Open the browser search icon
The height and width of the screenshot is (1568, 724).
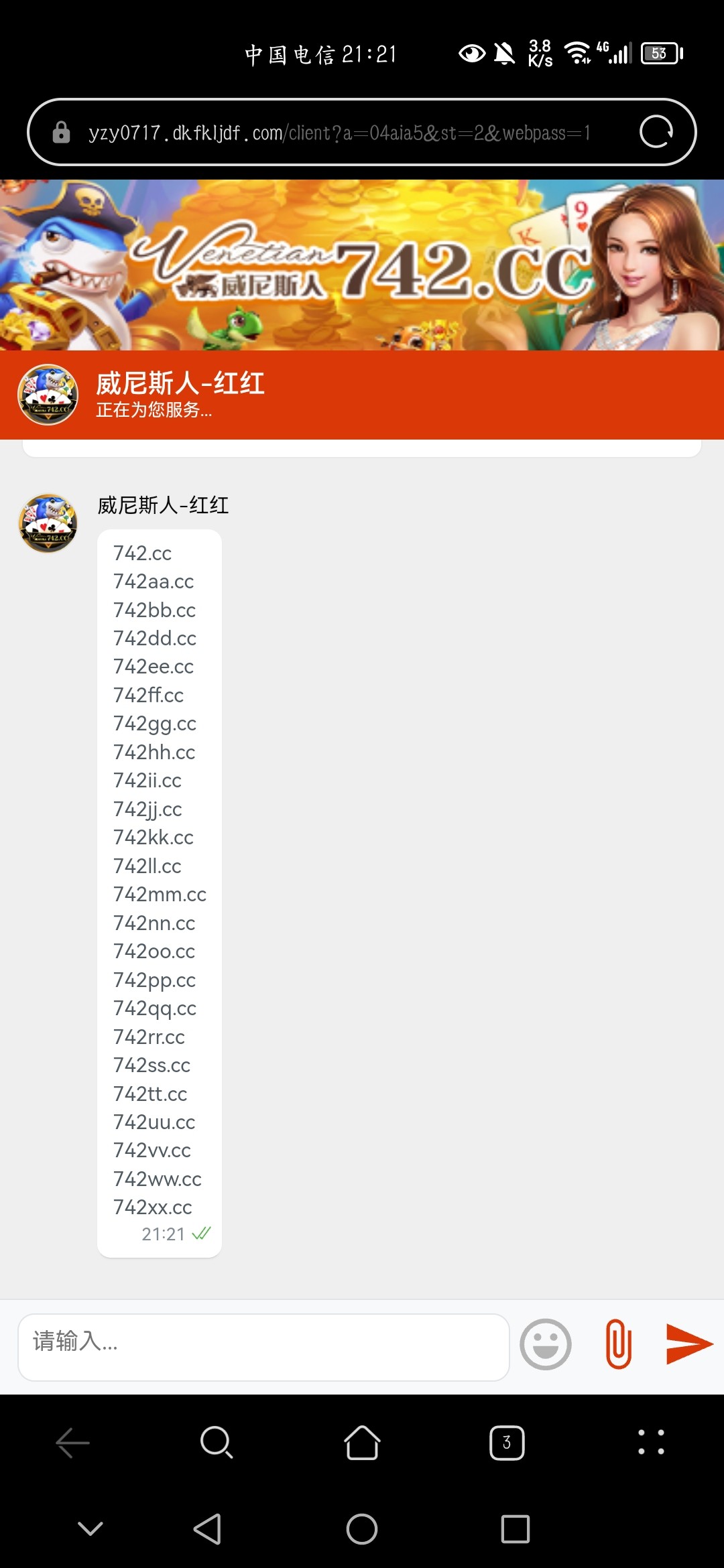point(217,1442)
